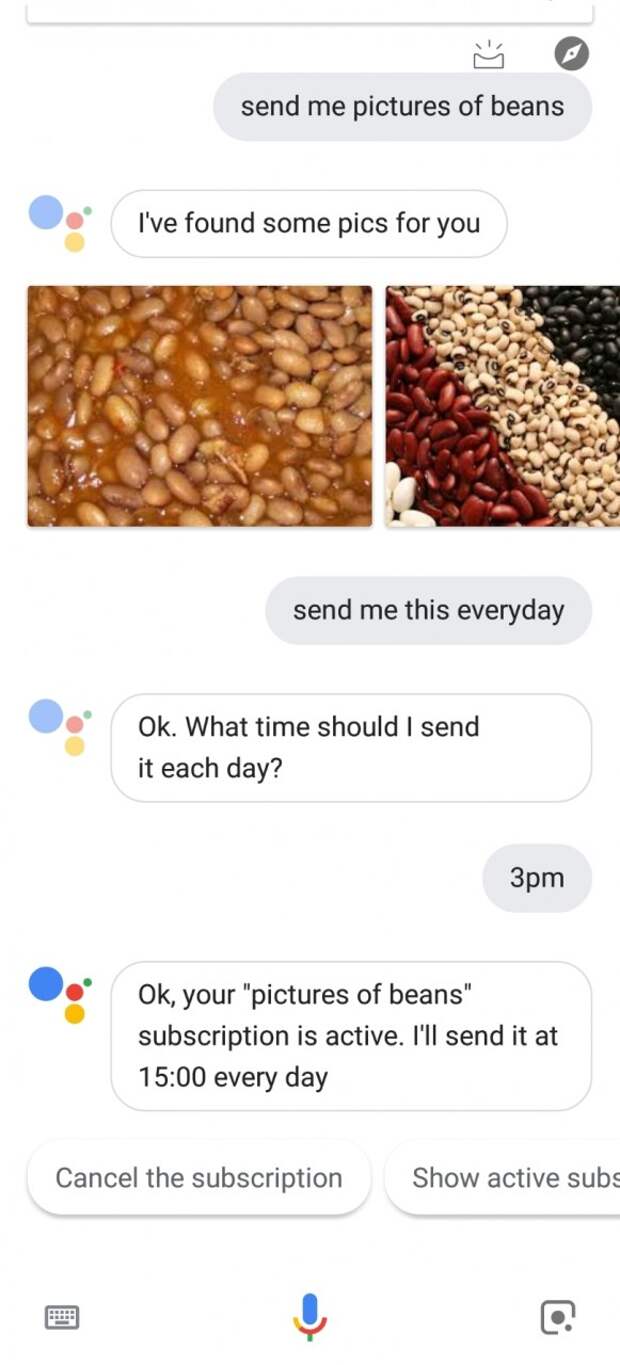Screen dimensions: 620x1365
Task: Open the Explore compass icon
Action: pyautogui.click(x=571, y=54)
